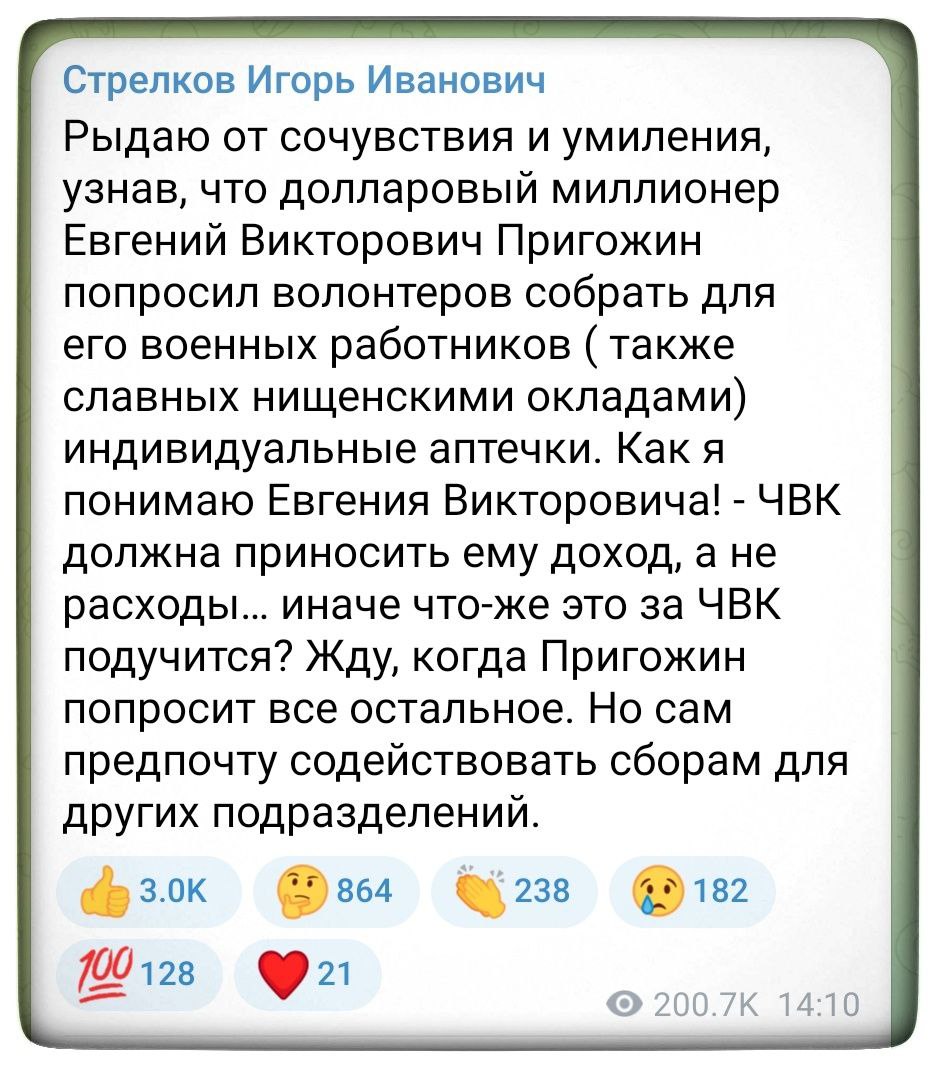Select the crying face reaction with 182
The image size is (936, 1067).
688,889
